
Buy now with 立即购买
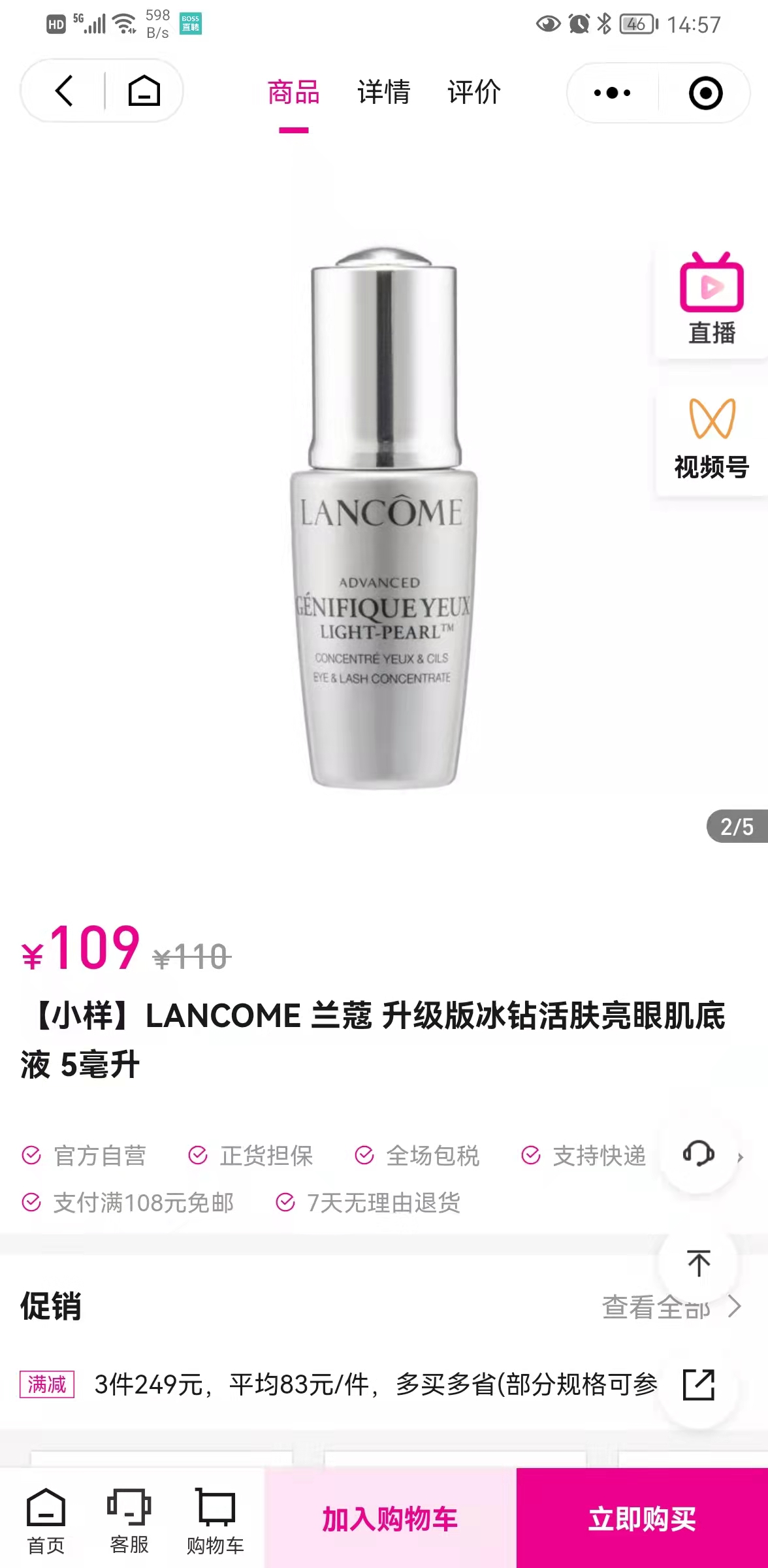tap(642, 1519)
